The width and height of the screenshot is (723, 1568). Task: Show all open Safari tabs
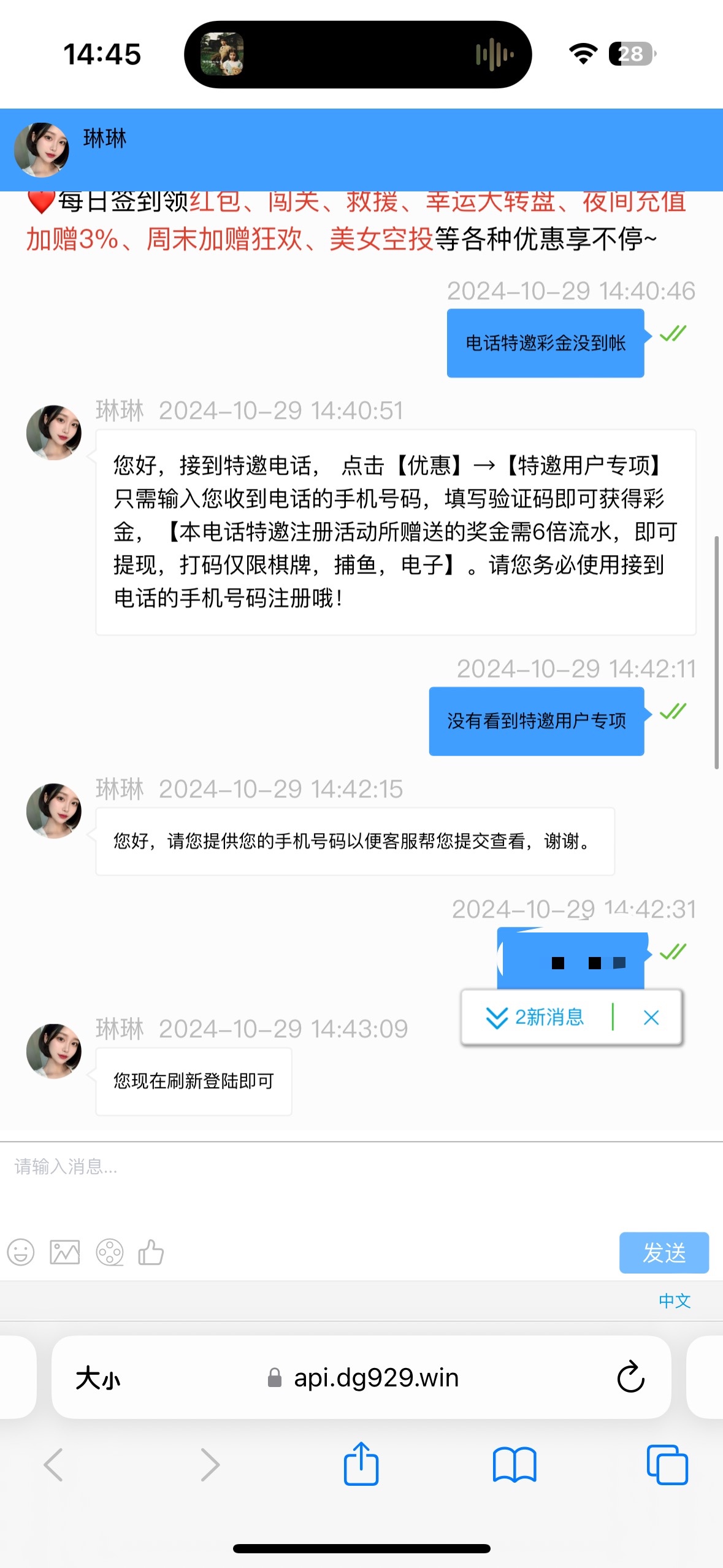pos(667,1465)
